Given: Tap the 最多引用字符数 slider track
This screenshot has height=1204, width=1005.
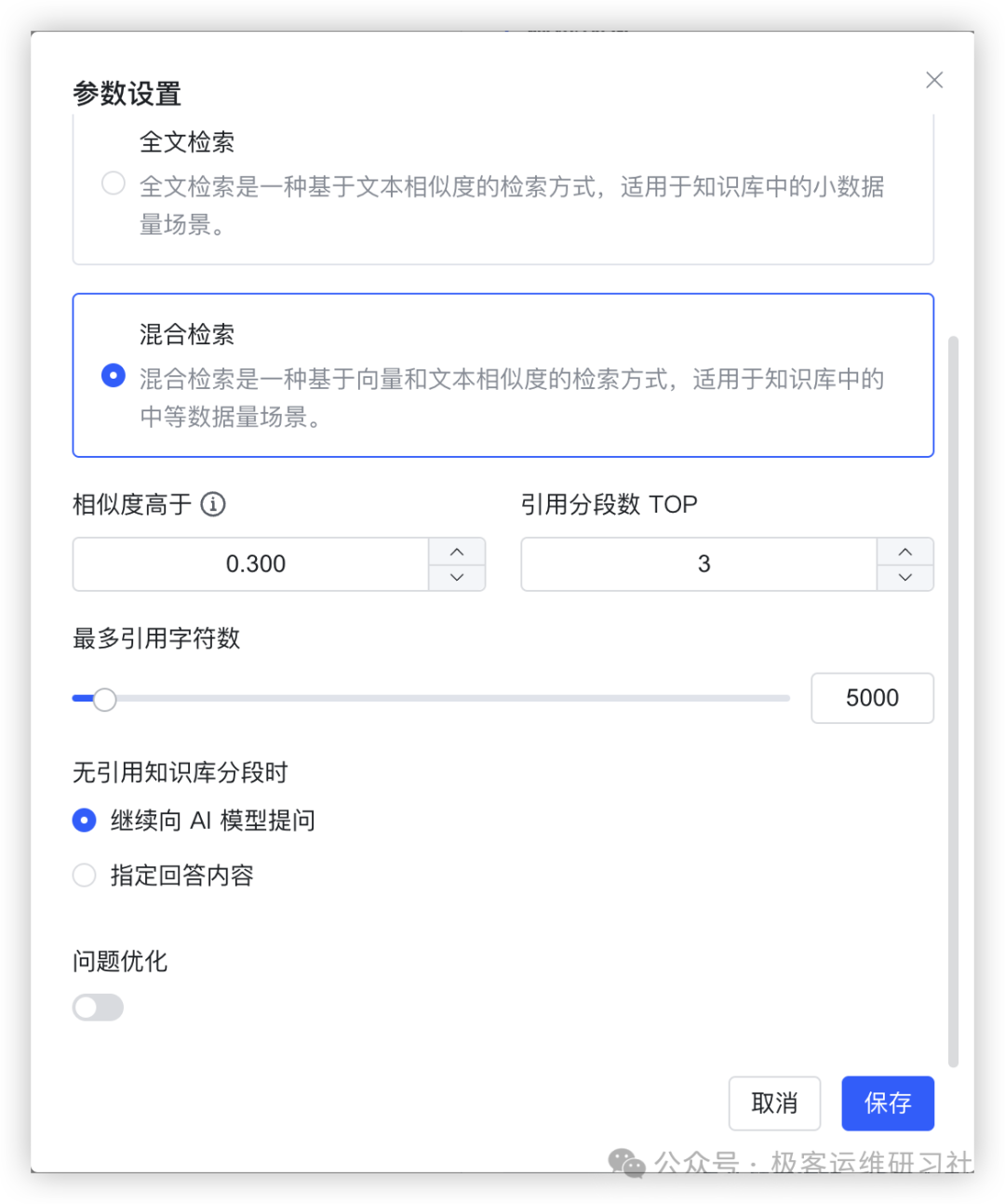Looking at the screenshot, I should point(447,698).
